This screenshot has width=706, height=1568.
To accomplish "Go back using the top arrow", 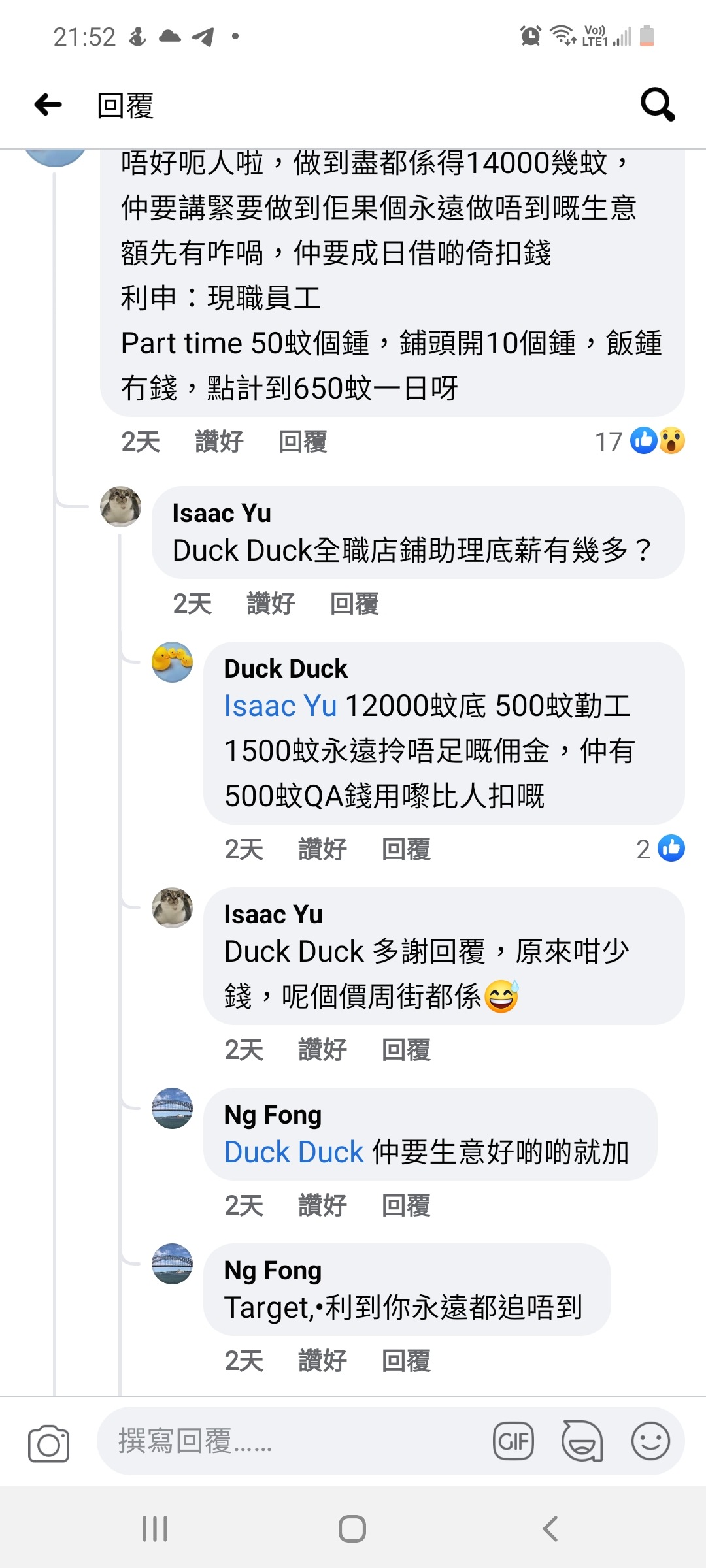I will click(x=48, y=105).
